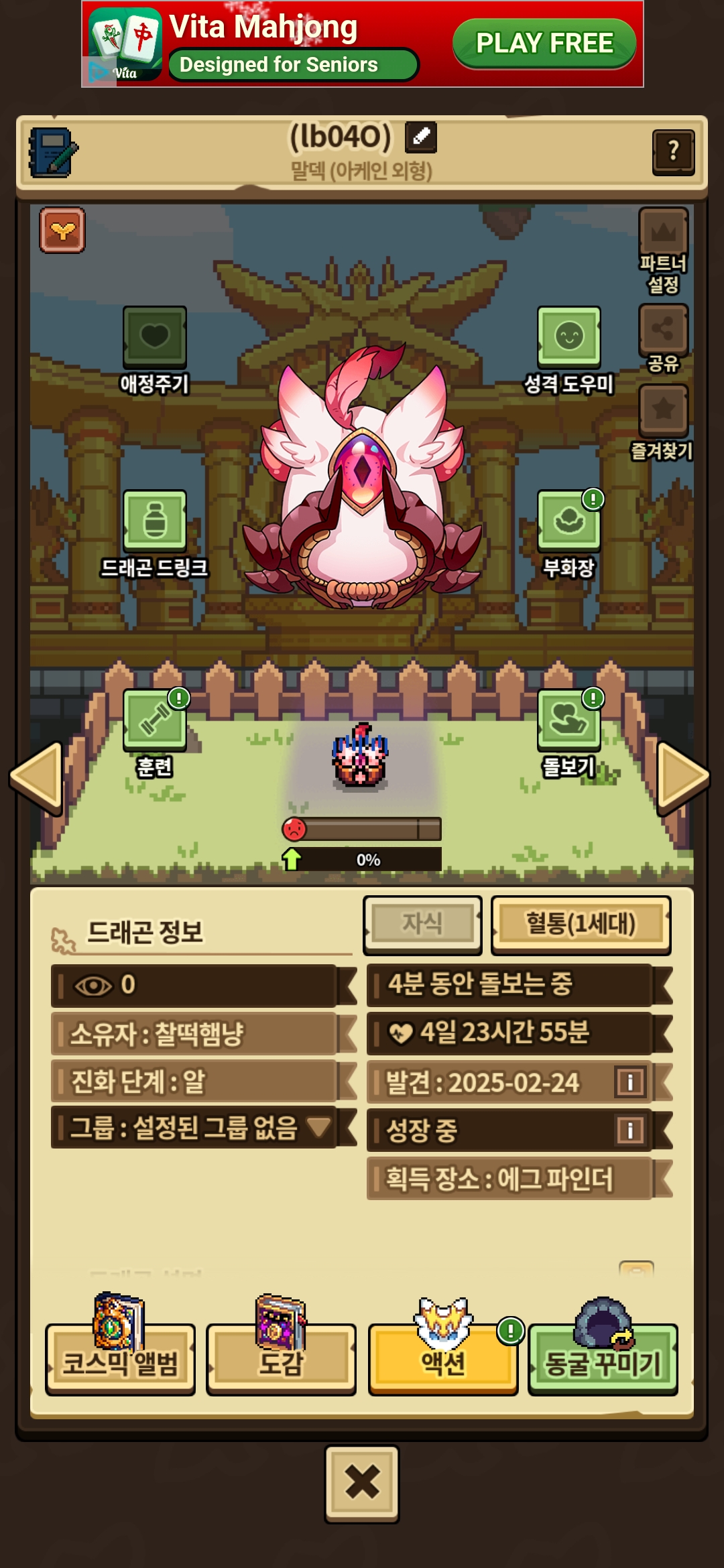Image resolution: width=724 pixels, height=1568 pixels.
Task: Open the help question mark button
Action: (x=673, y=152)
